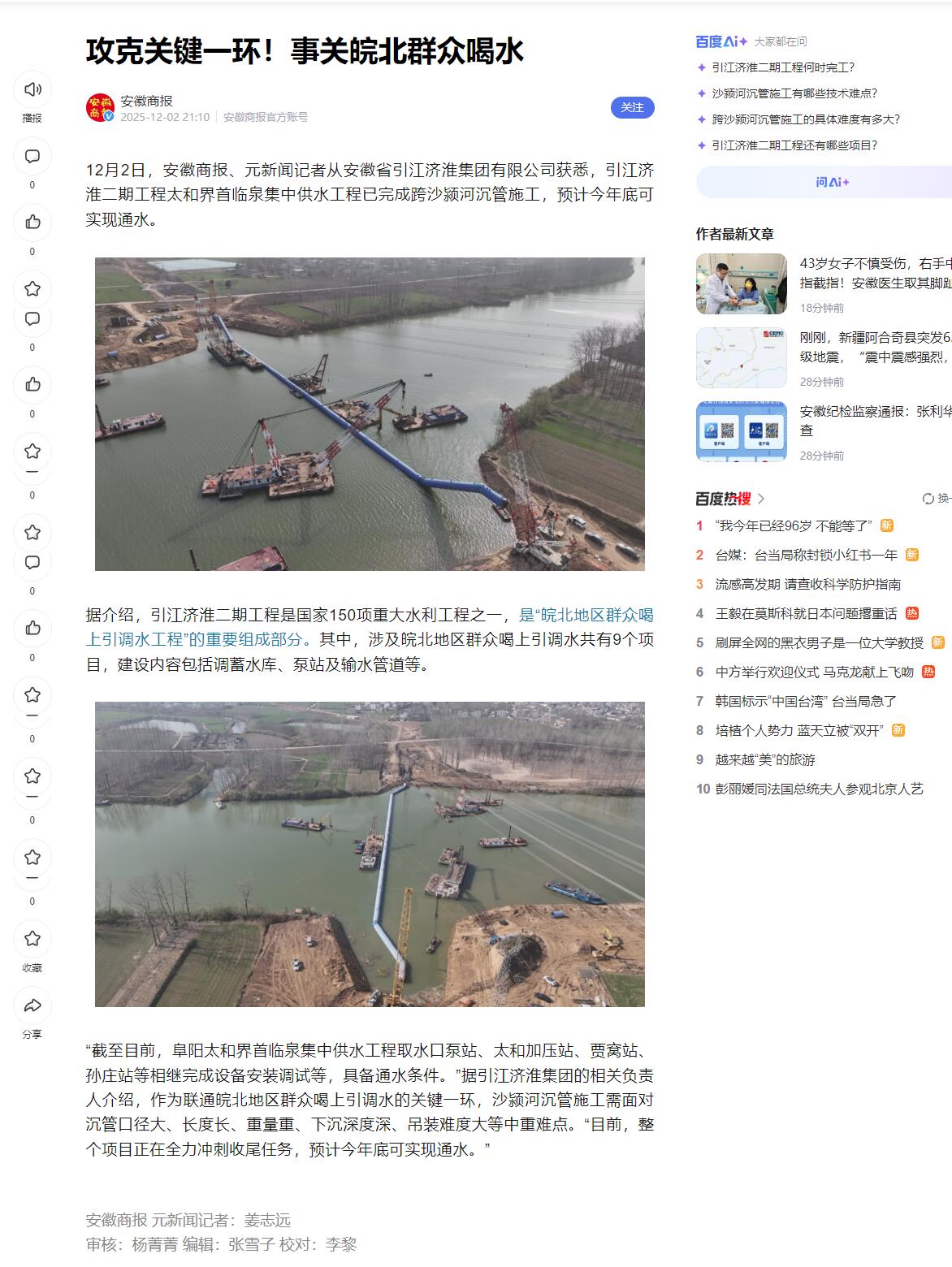
Task: Open hot search 流感高发期 请查收科学防护指南
Action: [807, 584]
